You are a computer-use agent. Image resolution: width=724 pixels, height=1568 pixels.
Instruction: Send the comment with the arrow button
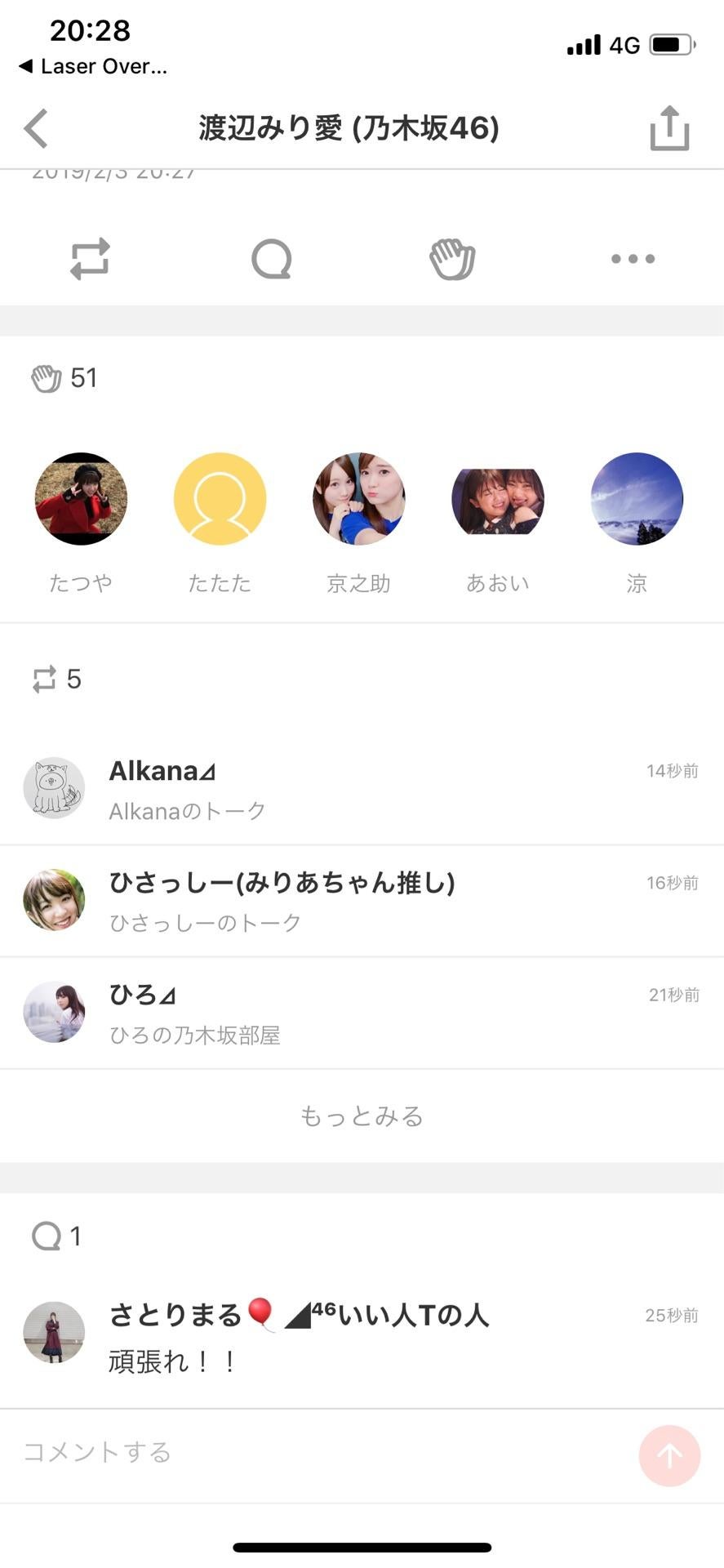point(669,1455)
